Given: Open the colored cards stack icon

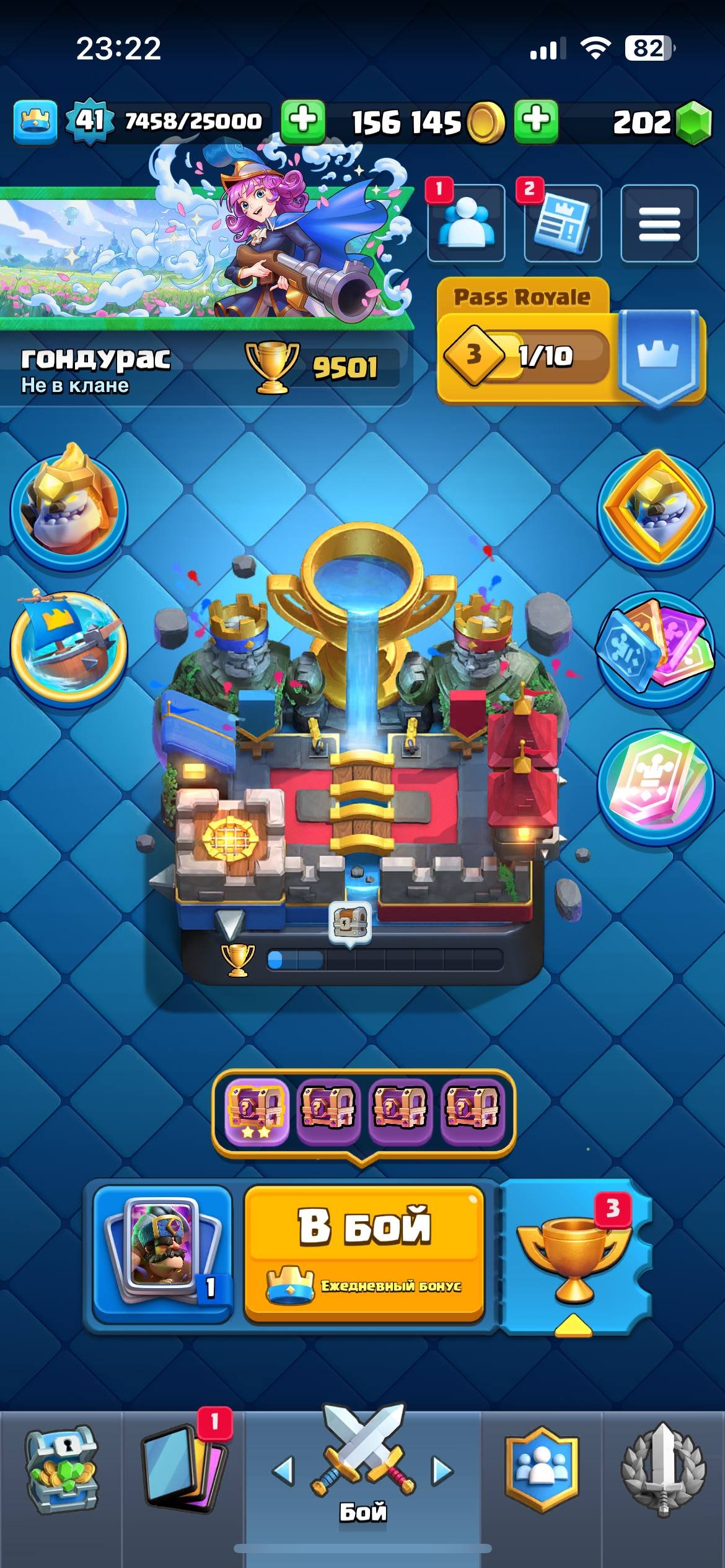Looking at the screenshot, I should pyautogui.click(x=656, y=647).
